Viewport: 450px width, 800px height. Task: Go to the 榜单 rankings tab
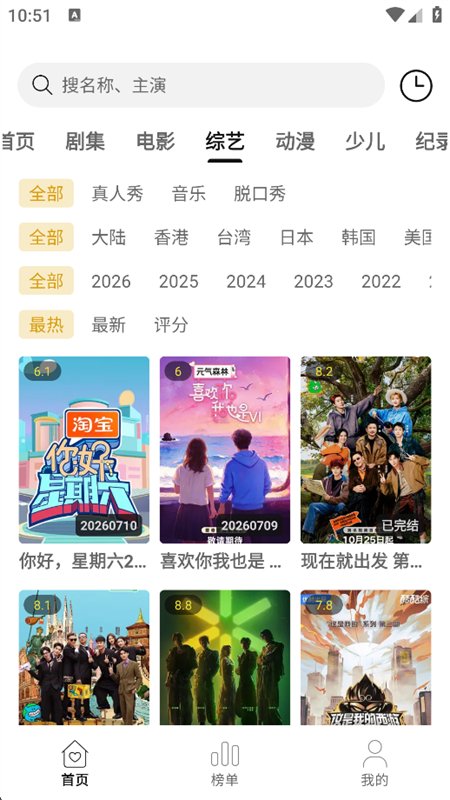pyautogui.click(x=224, y=763)
